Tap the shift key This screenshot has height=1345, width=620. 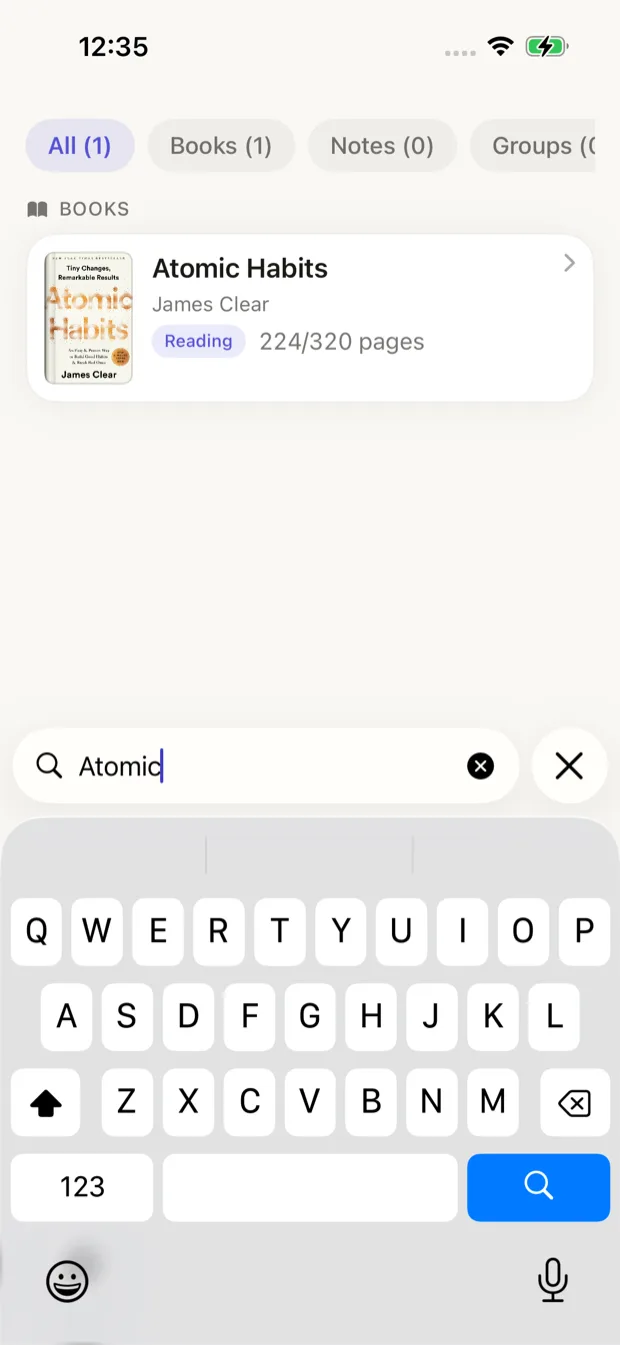point(46,1103)
